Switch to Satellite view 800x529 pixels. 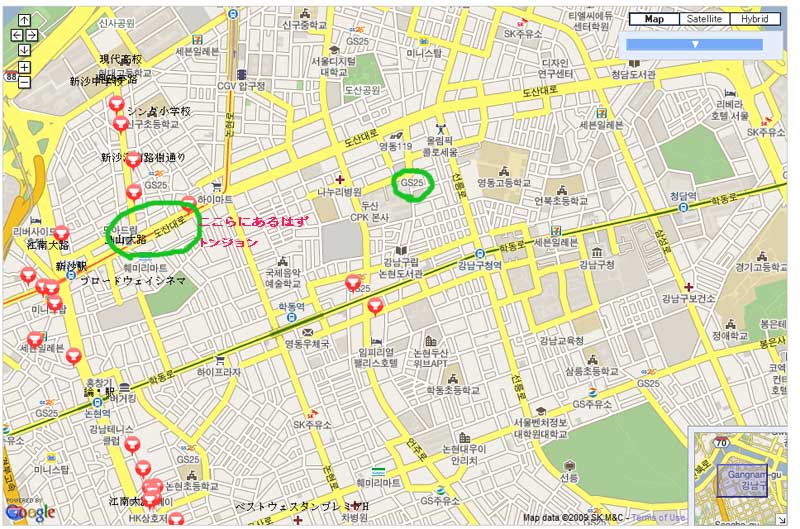pos(704,19)
